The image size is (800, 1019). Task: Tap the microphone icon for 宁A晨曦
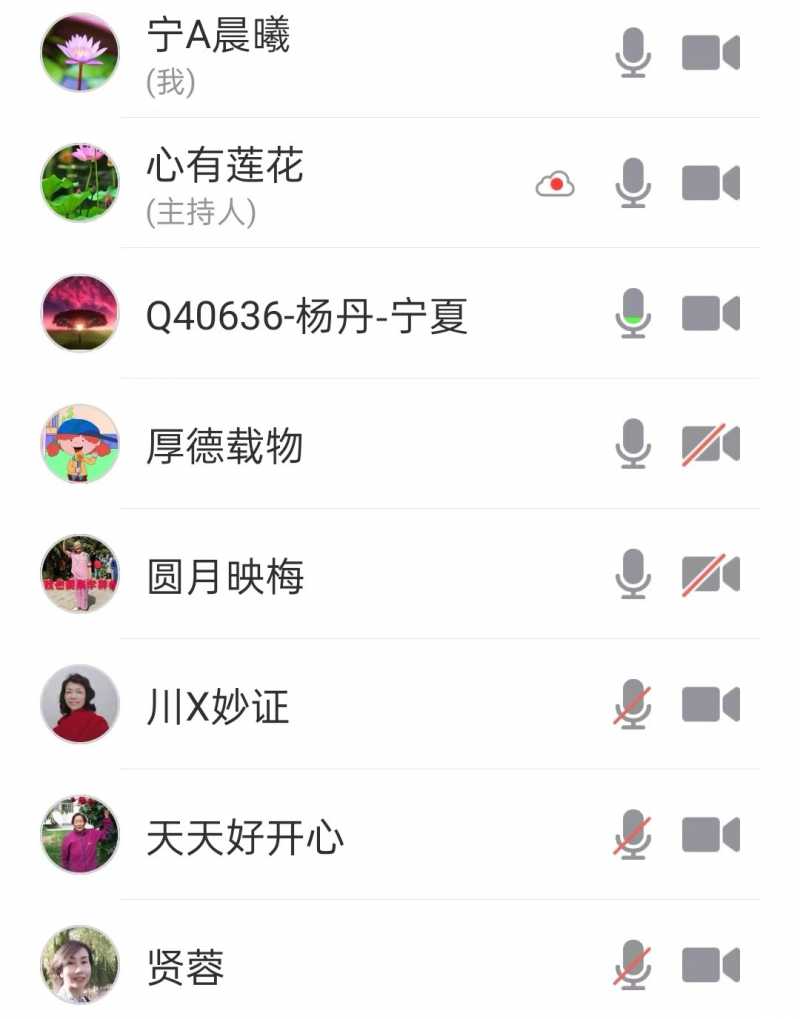point(632,53)
